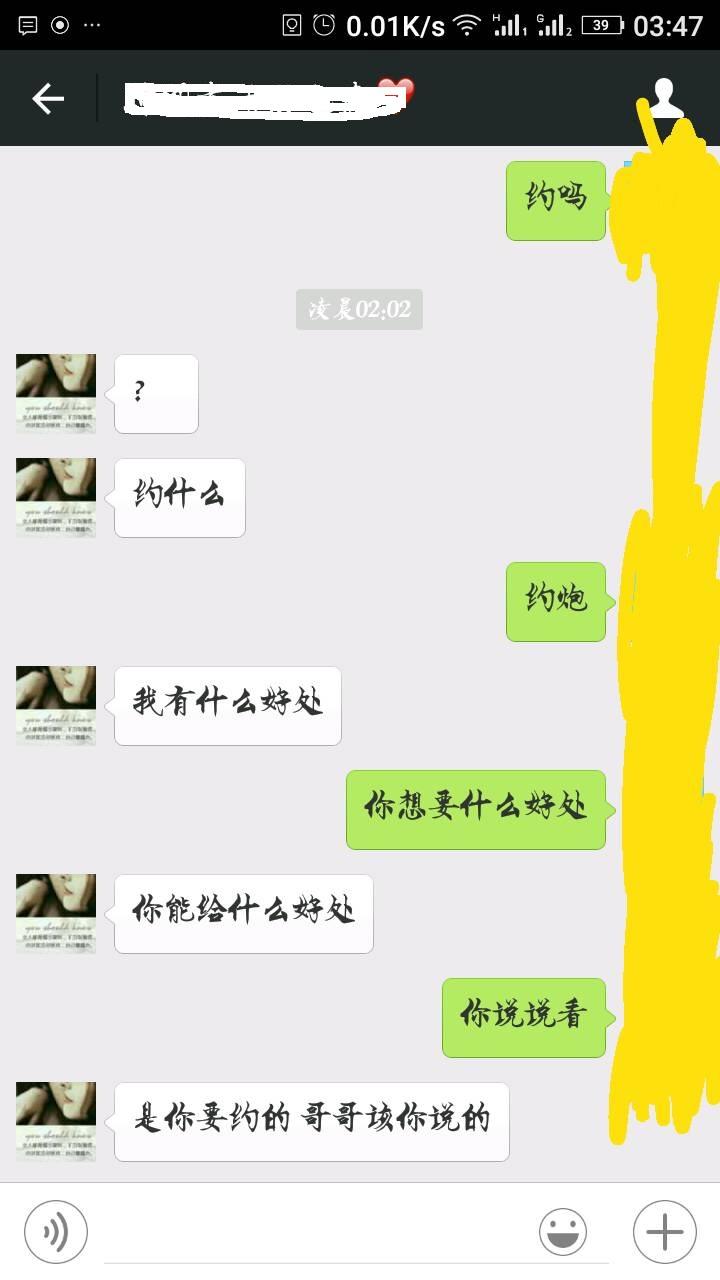Open the plus attachment menu
Image resolution: width=720 pixels, height=1280 pixels.
click(664, 1232)
